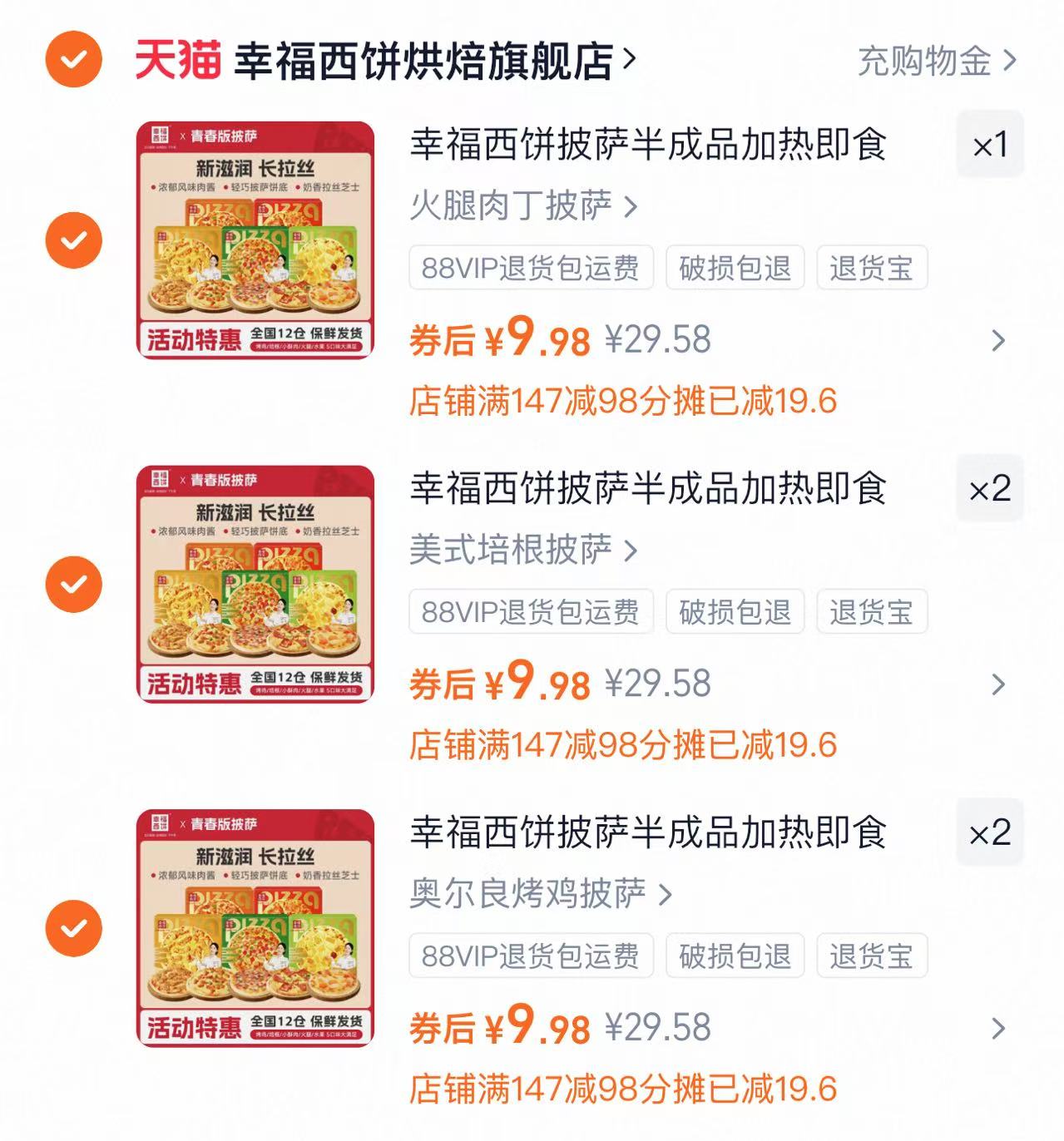Click the ×2 quantity badge on 奥尔良烤鸡披萨
Screen dimensions: 1064x1141
point(991,833)
